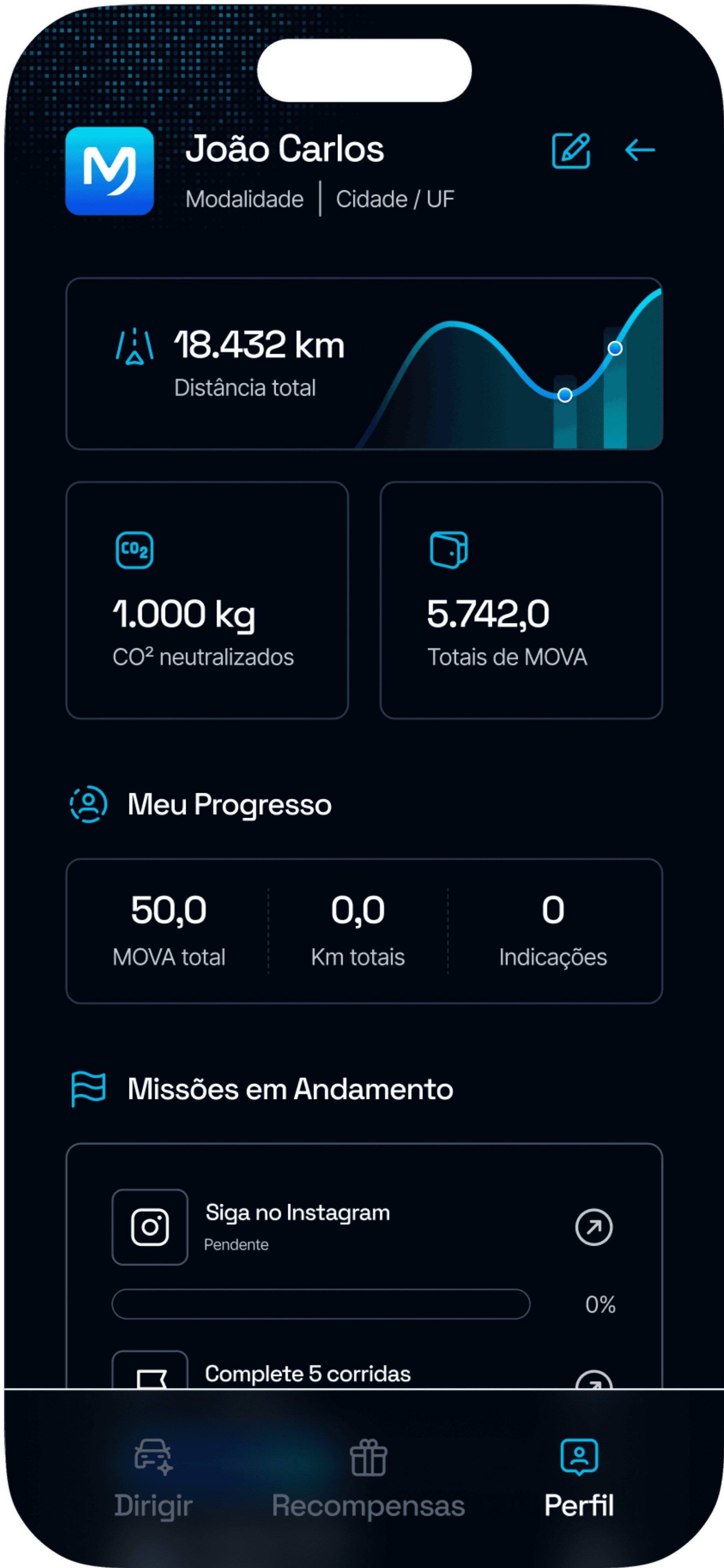The image size is (724, 1568).
Task: Tap the Instagram icon in missions
Action: point(150,1227)
